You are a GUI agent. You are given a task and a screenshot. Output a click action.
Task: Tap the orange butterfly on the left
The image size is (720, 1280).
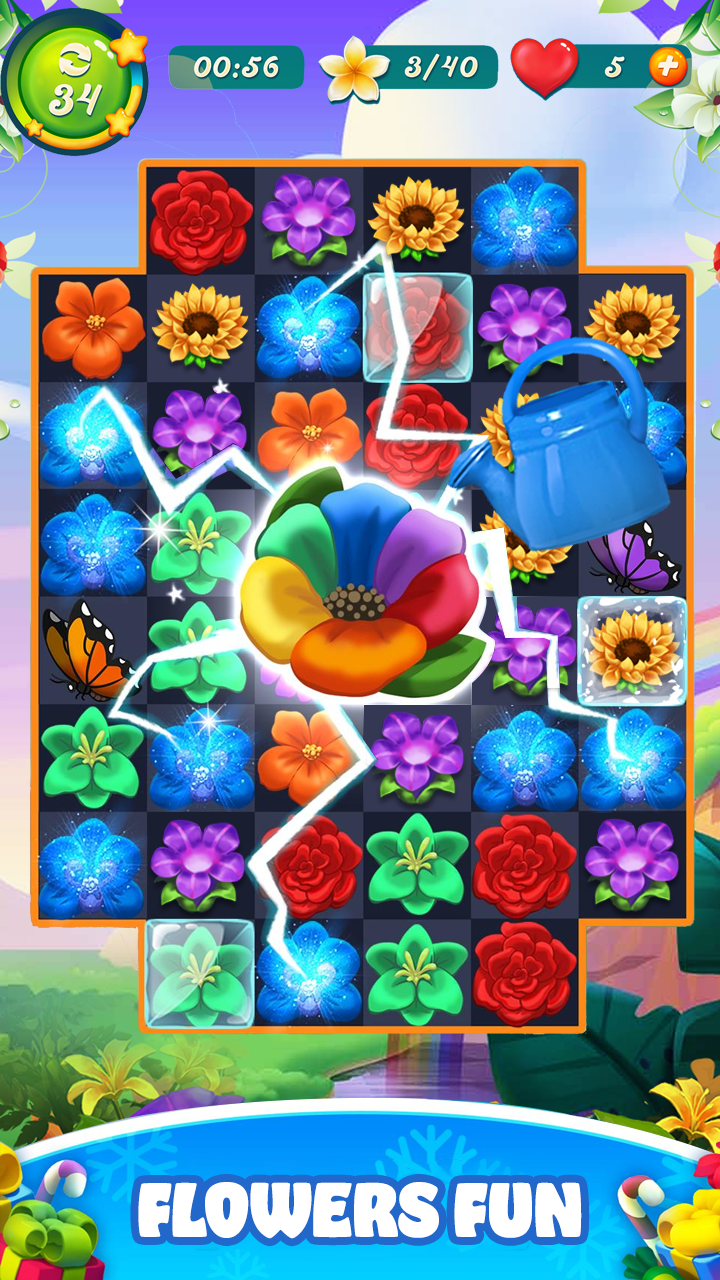[85, 645]
